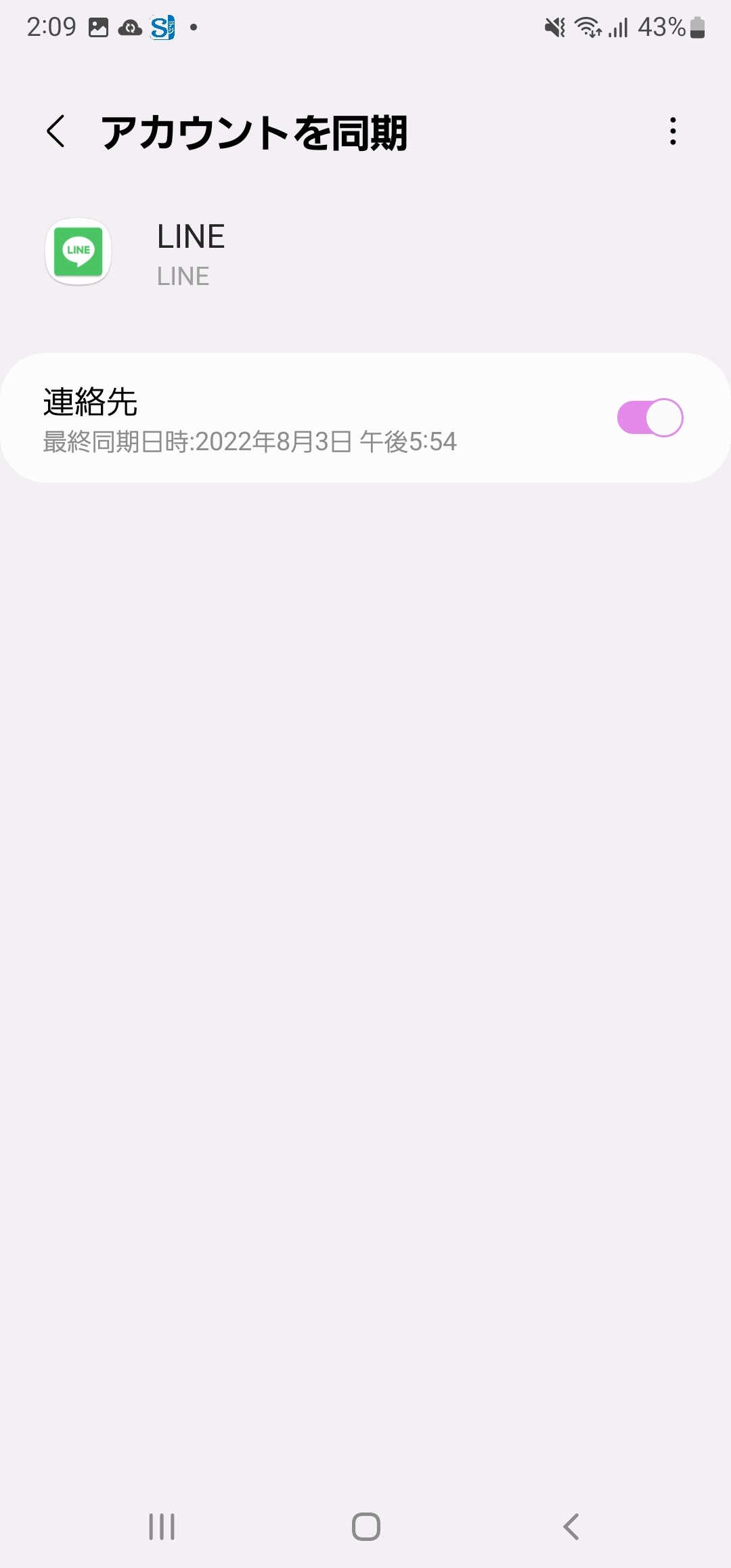Tap the Wi-Fi icon in status bar
This screenshot has height=1568, width=731.
click(x=586, y=27)
